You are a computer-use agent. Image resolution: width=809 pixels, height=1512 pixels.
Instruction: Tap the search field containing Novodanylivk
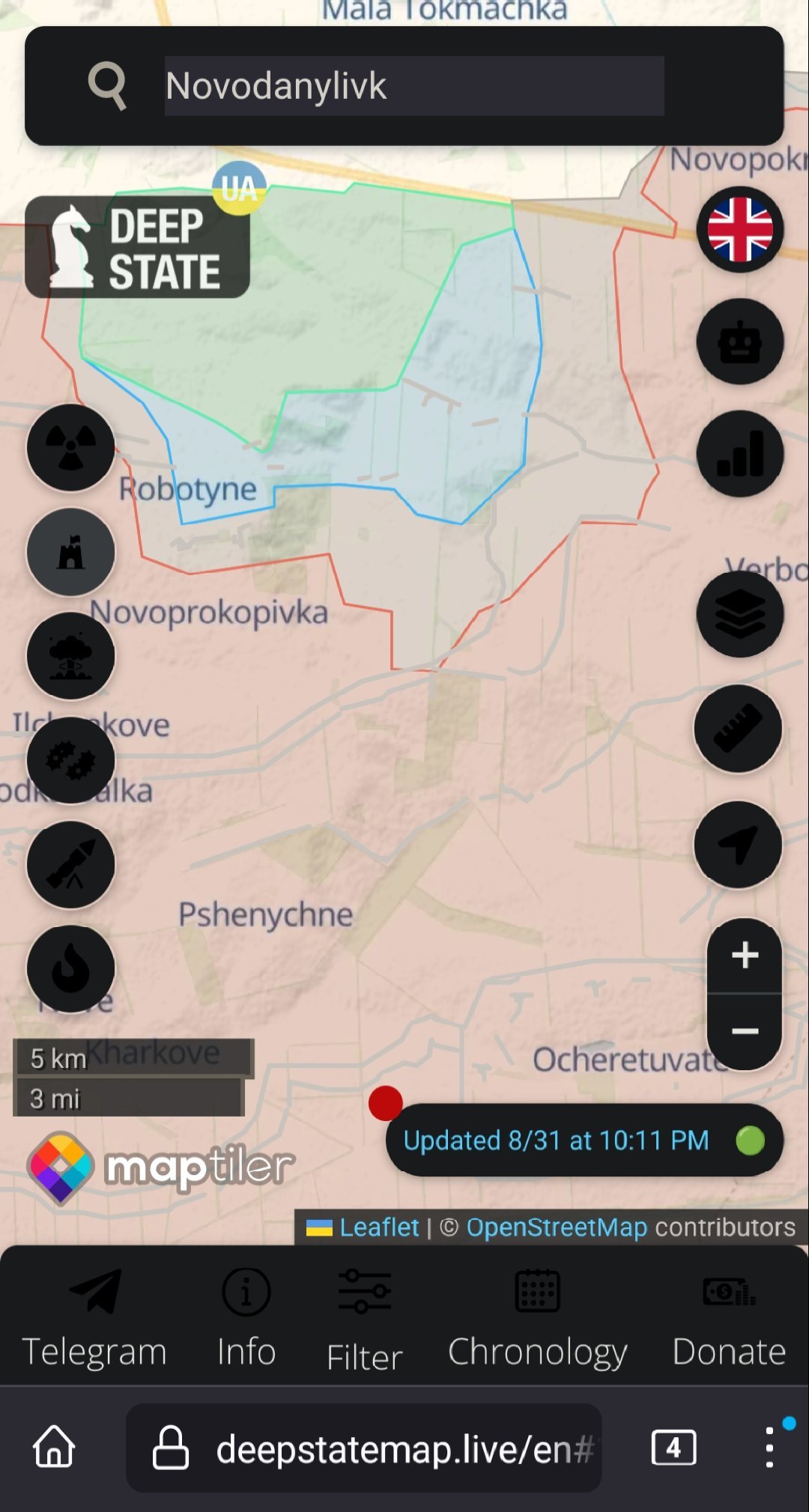[414, 86]
